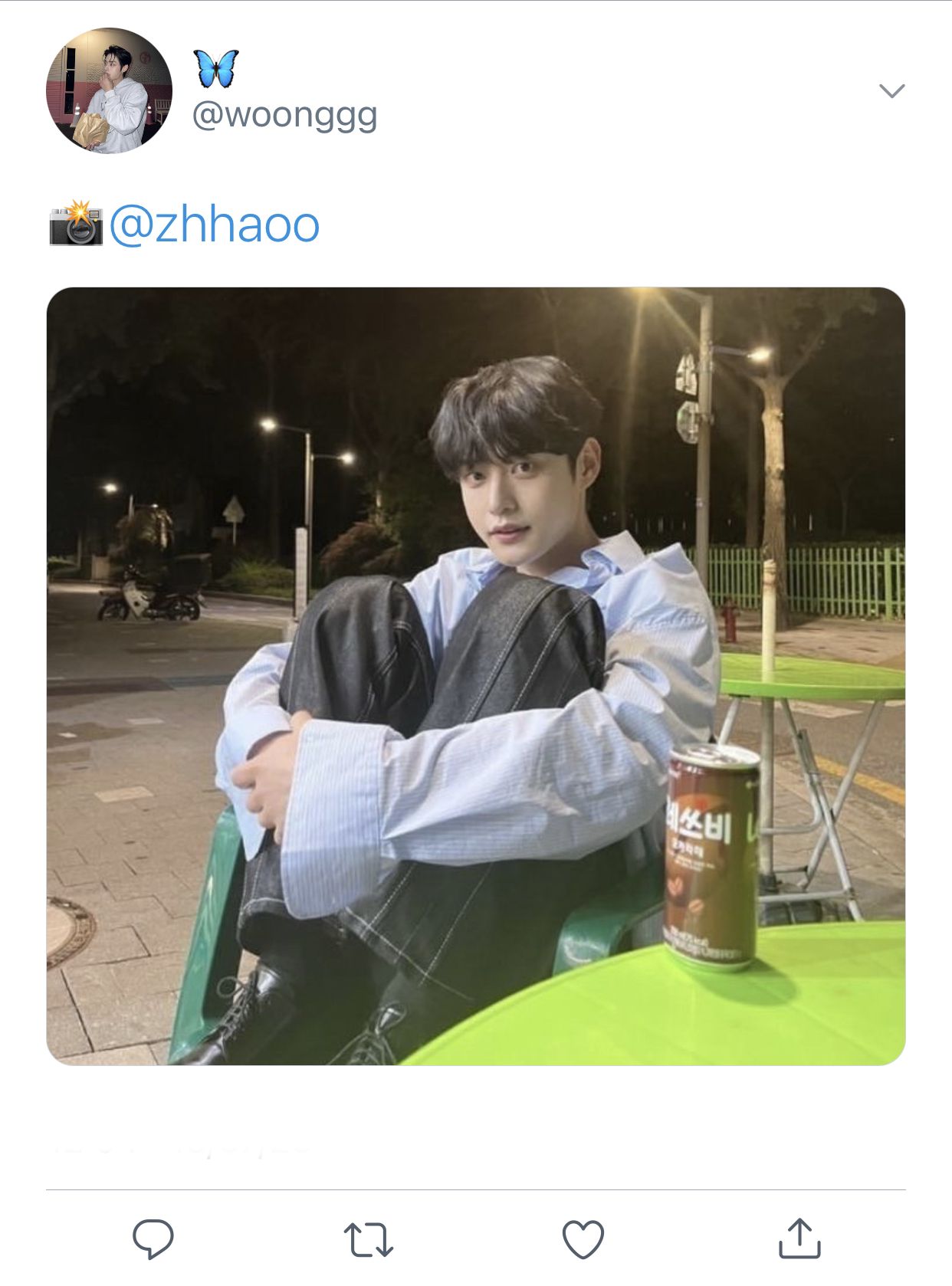The width and height of the screenshot is (952, 1286).
Task: Retweet this post
Action: click(368, 1239)
